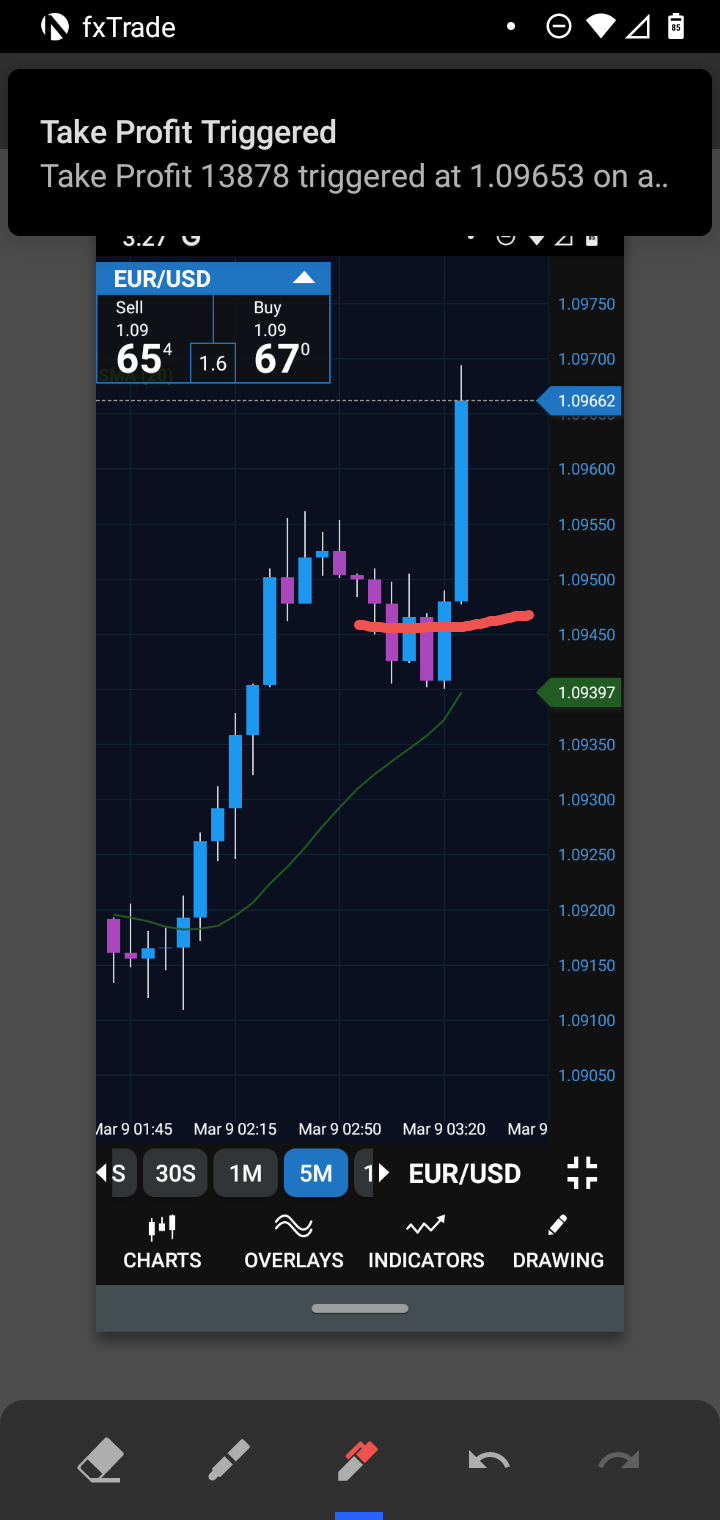Select the red highlighter tool
The width and height of the screenshot is (720, 1520).
point(358,1462)
